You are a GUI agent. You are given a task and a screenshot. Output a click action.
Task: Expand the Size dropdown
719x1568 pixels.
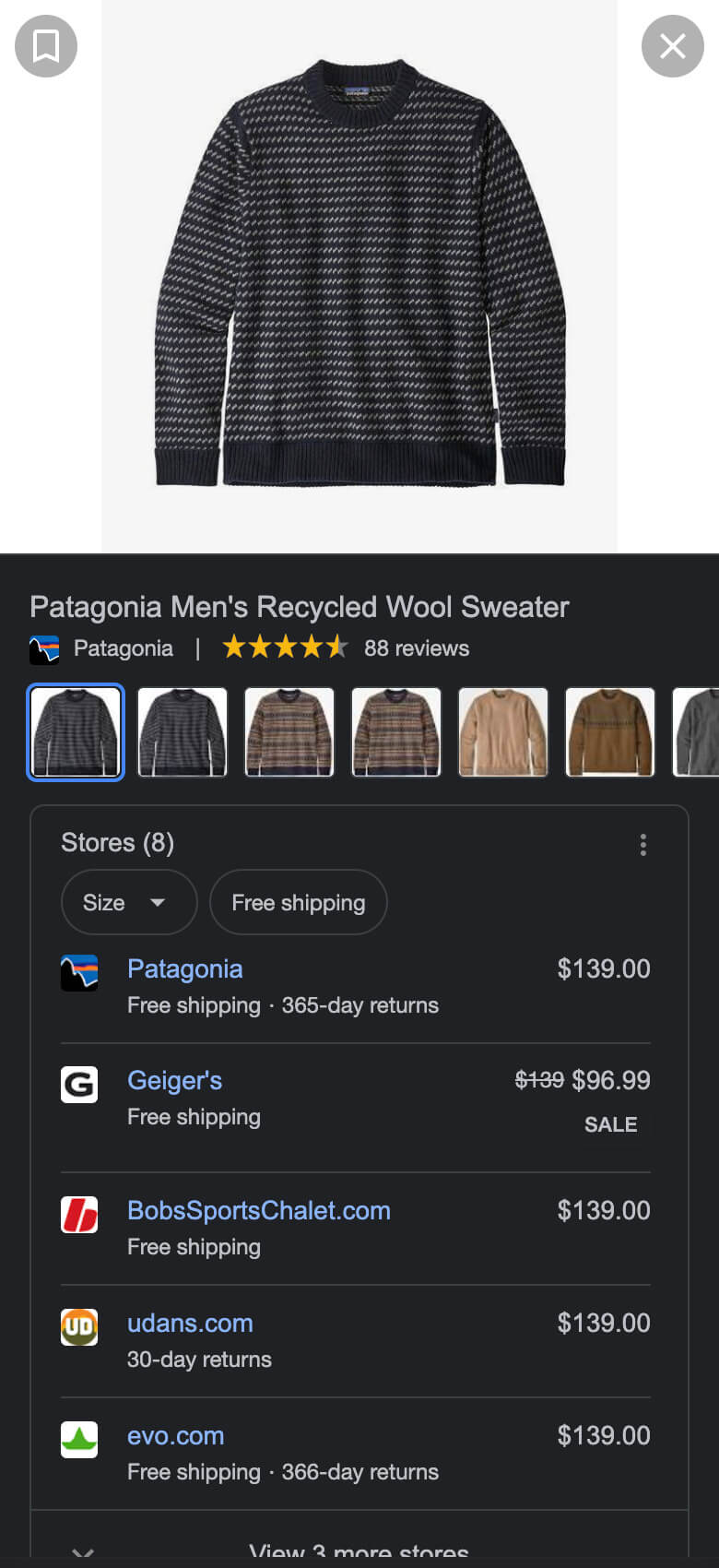pyautogui.click(x=129, y=902)
